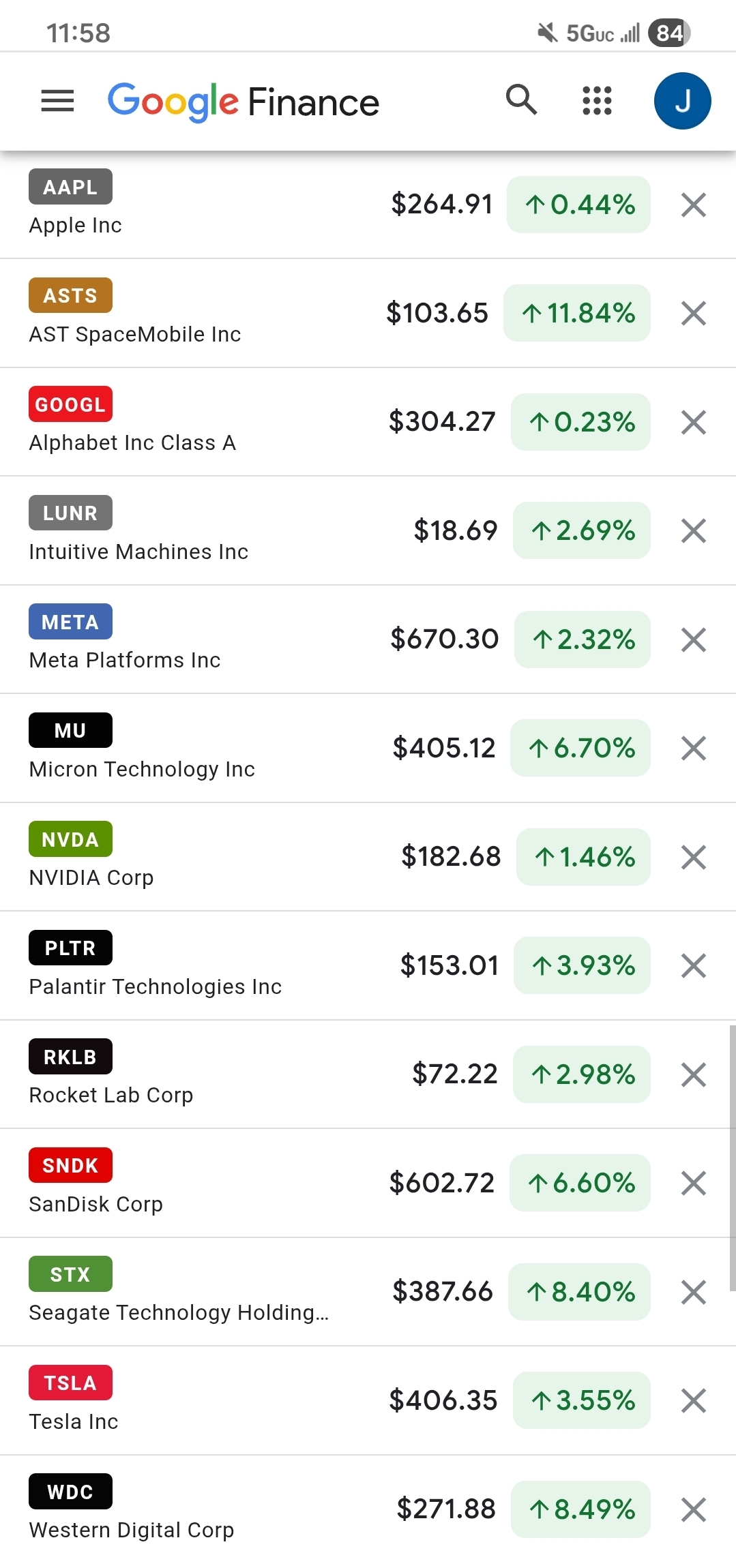View Palantir Technologies Inc stock

tap(205, 967)
